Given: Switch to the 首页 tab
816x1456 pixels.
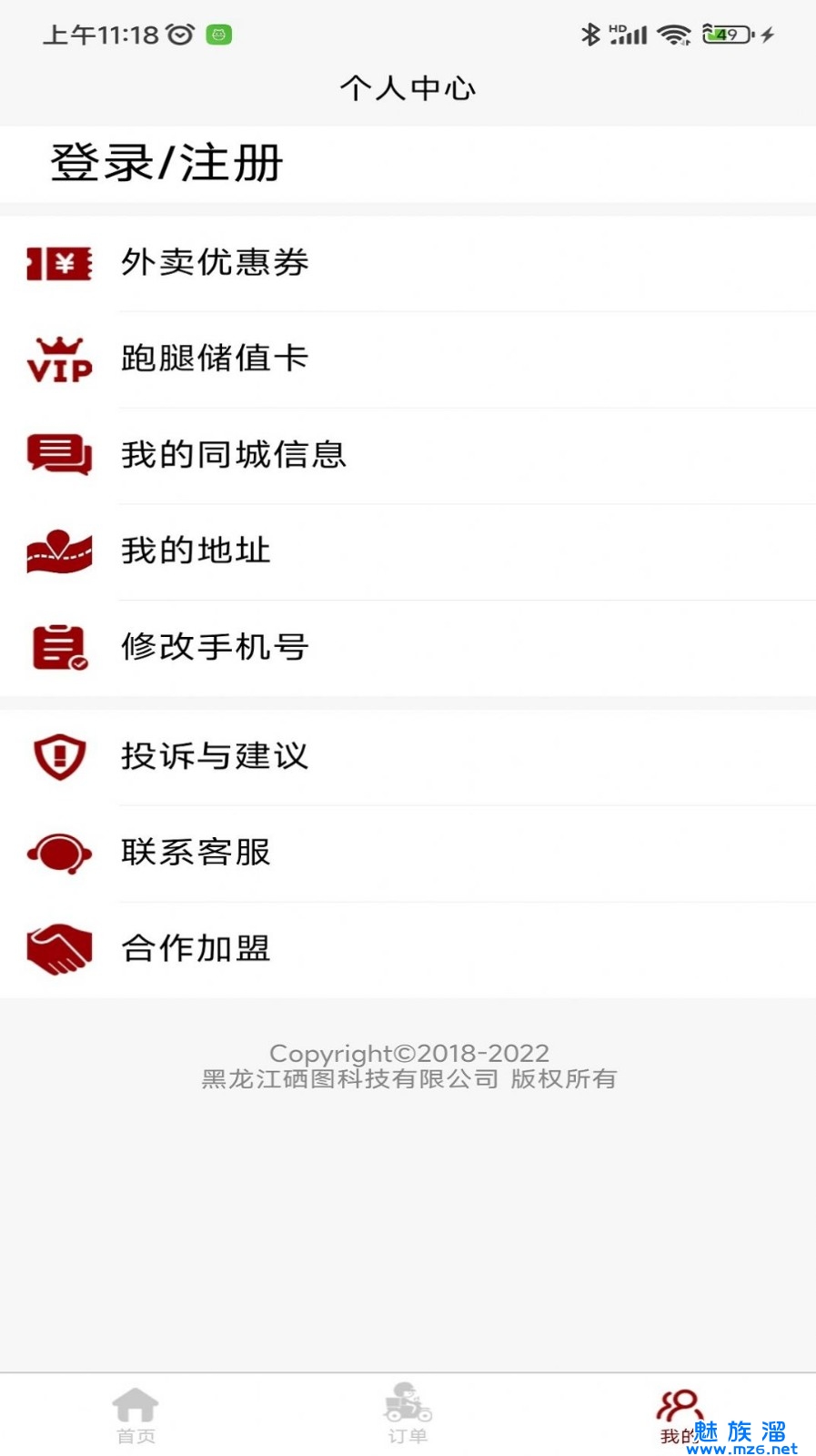Looking at the screenshot, I should [136, 1415].
